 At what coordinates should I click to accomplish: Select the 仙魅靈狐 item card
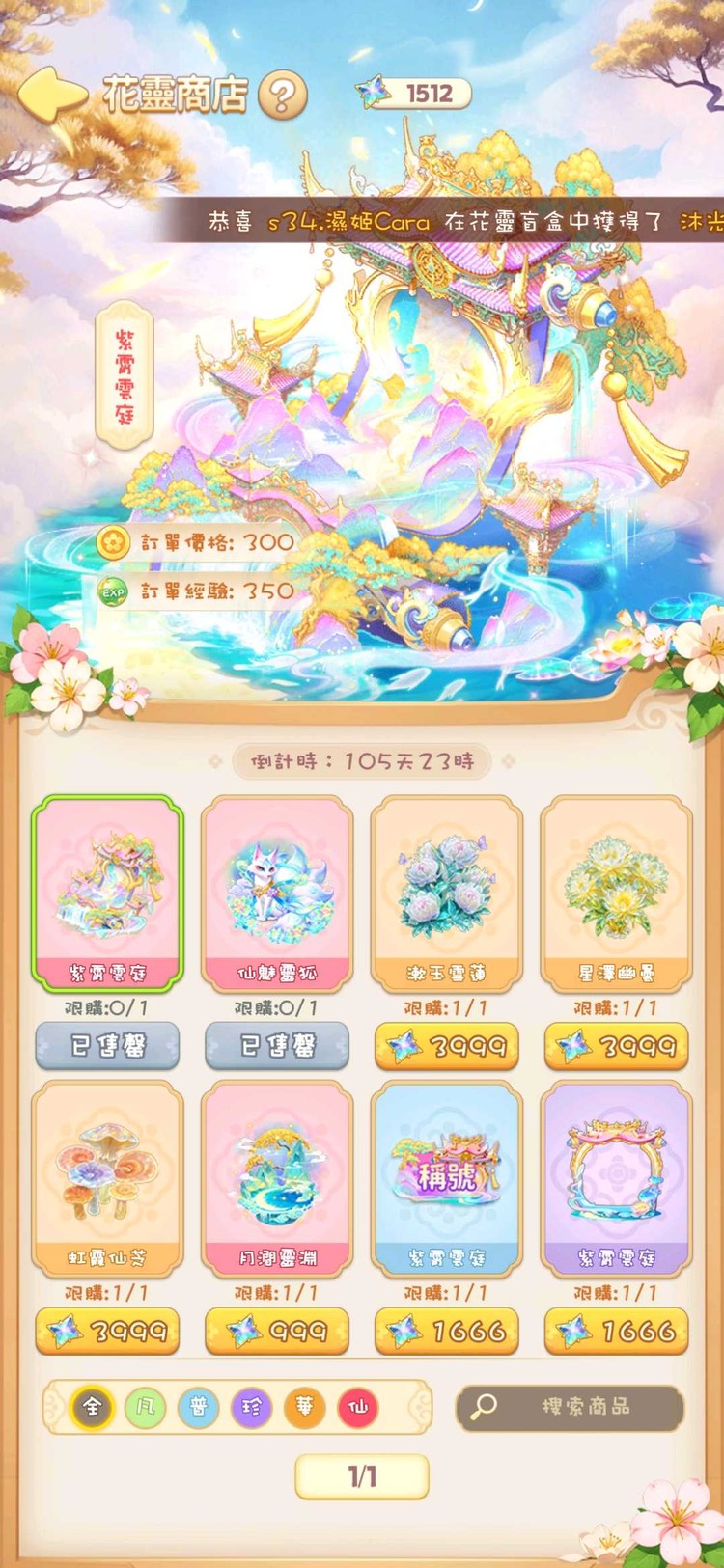[277, 893]
